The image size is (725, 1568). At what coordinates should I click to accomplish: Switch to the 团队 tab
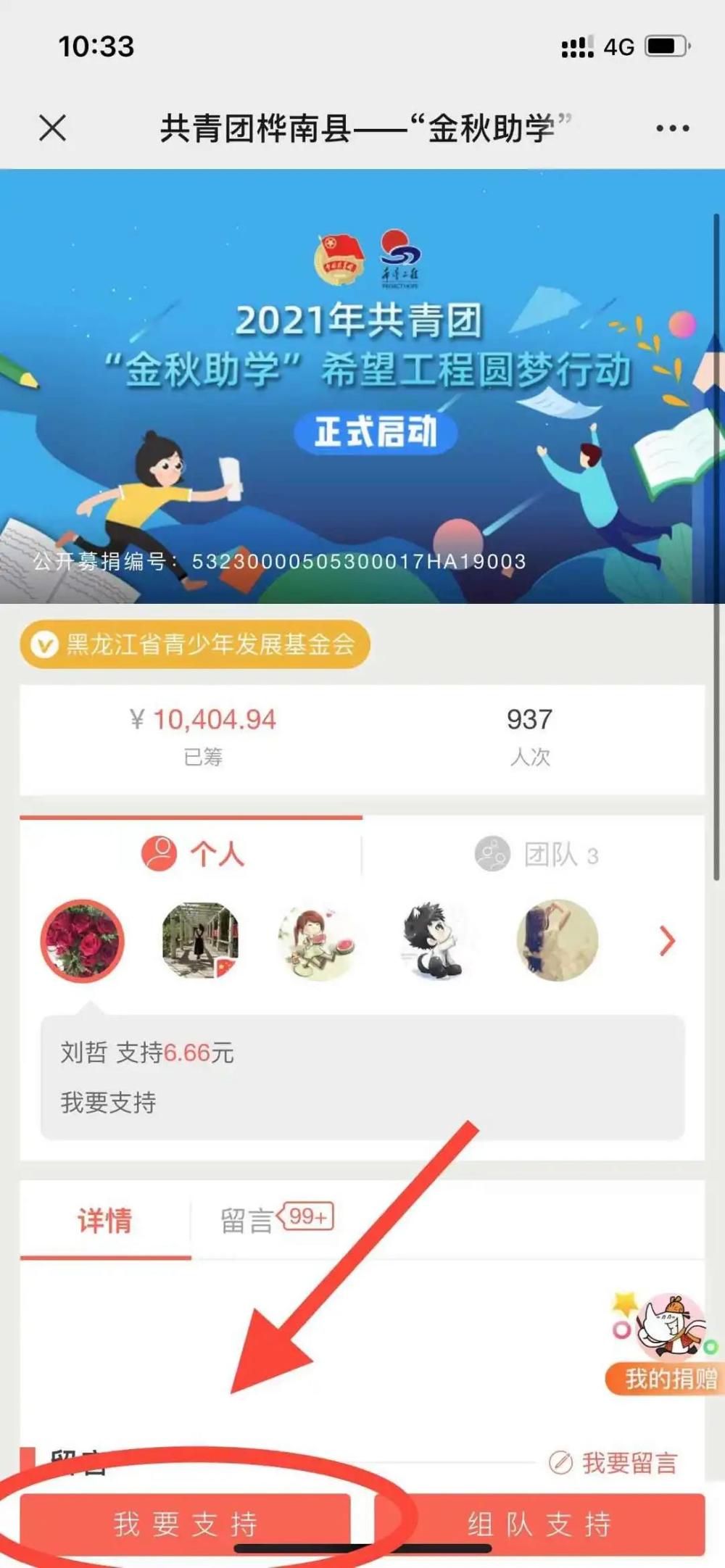(534, 854)
